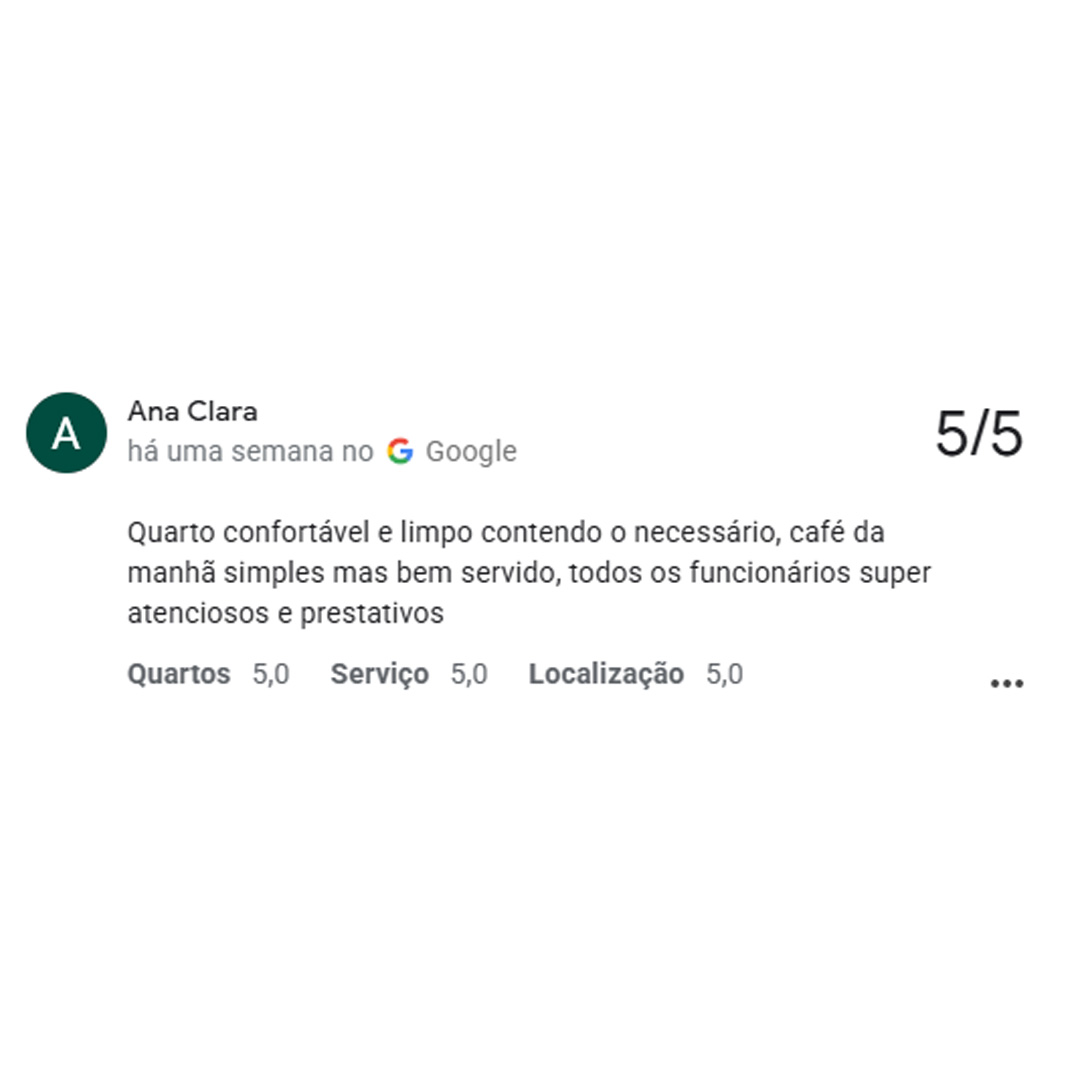Tap the reviewer name Ana Clara
Image resolution: width=1080 pixels, height=1080 pixels.
coord(192,411)
